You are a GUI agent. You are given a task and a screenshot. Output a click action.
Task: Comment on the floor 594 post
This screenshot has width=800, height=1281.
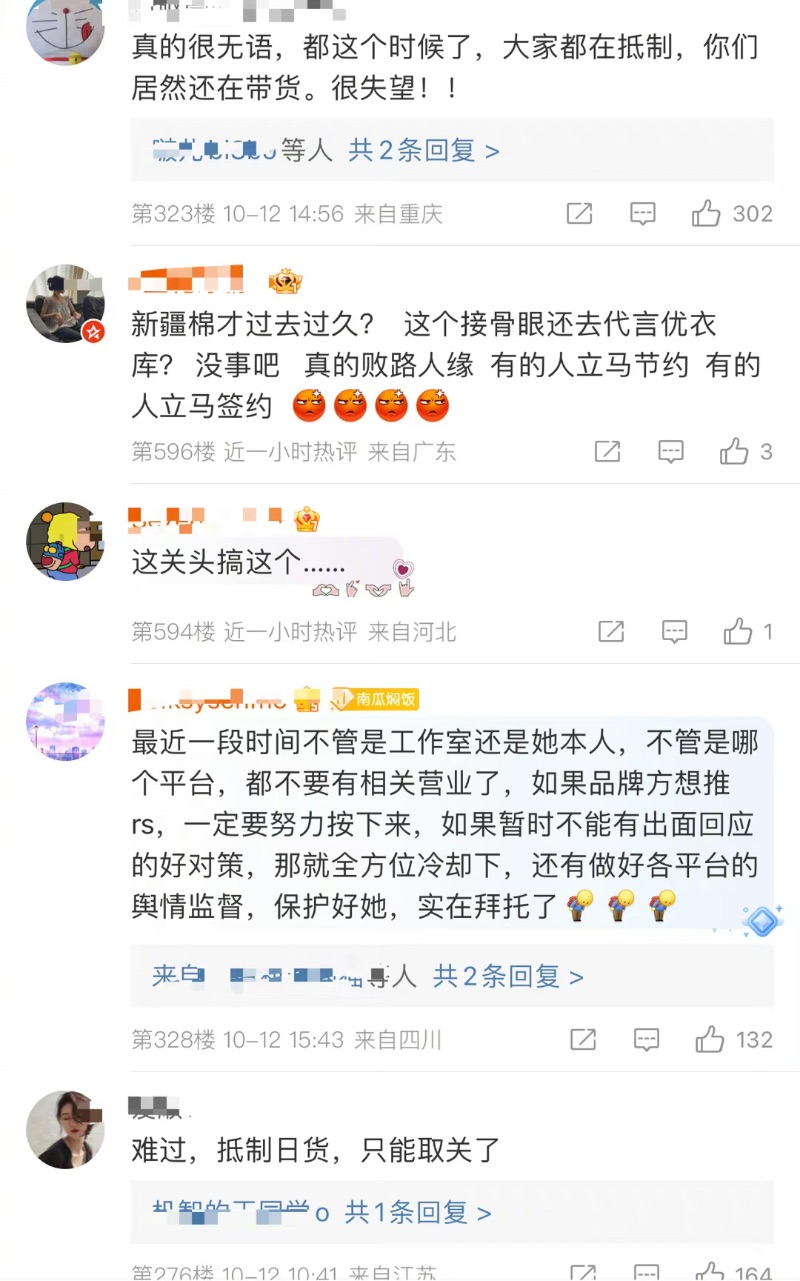pos(675,631)
